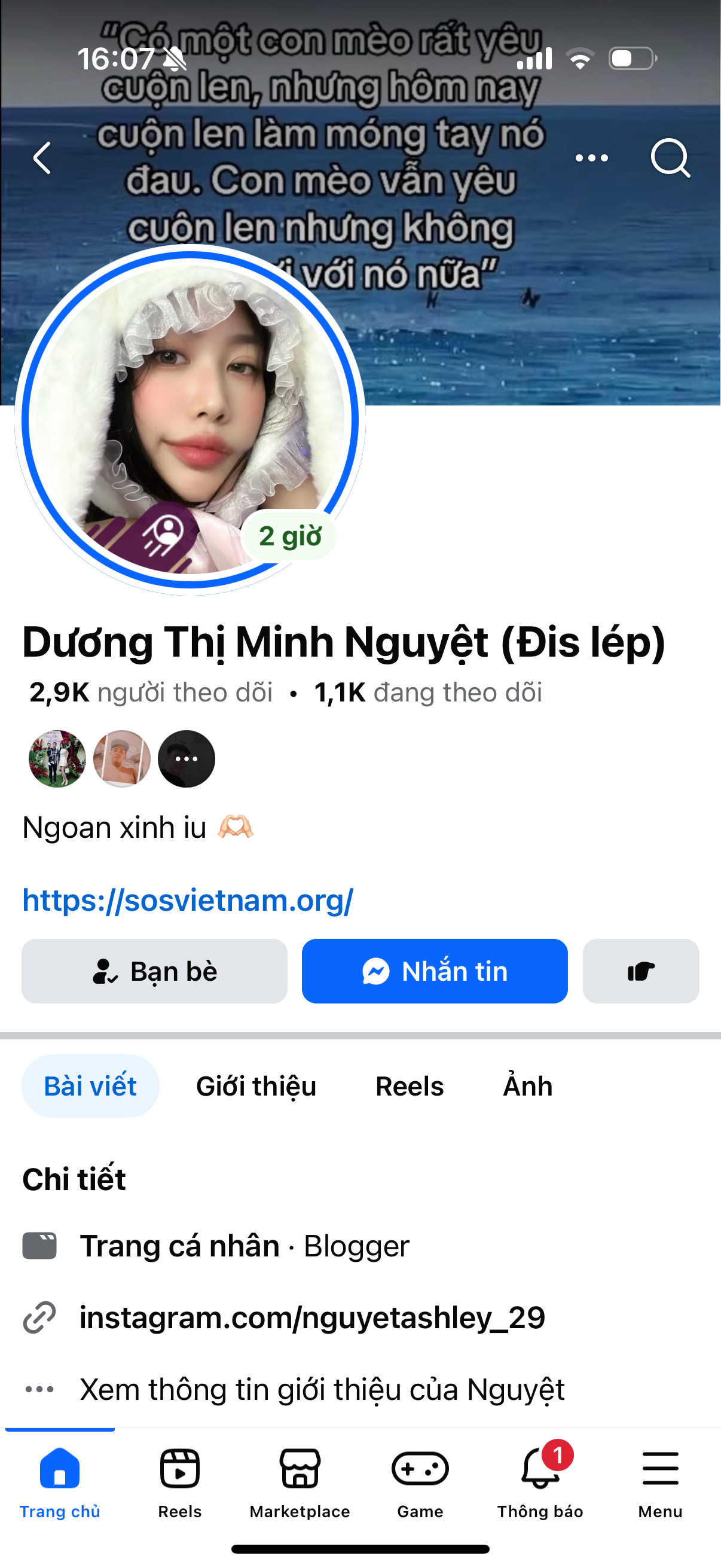Viewport: 721px width, 1568px height.
Task: Open Xem thông tin giới thiệu của Nguyệt
Action: [322, 1389]
